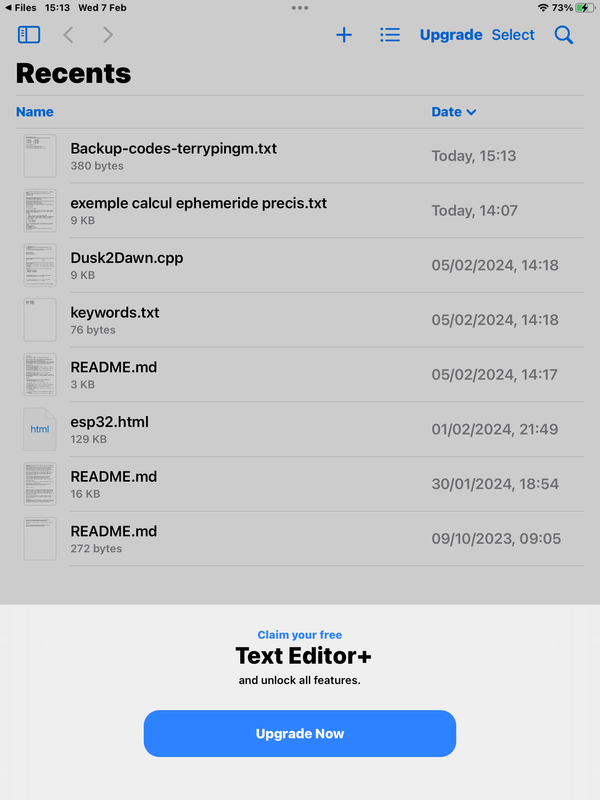Screen dimensions: 600x800
Task: Open the 3 KB README.md
Action: click(x=114, y=367)
